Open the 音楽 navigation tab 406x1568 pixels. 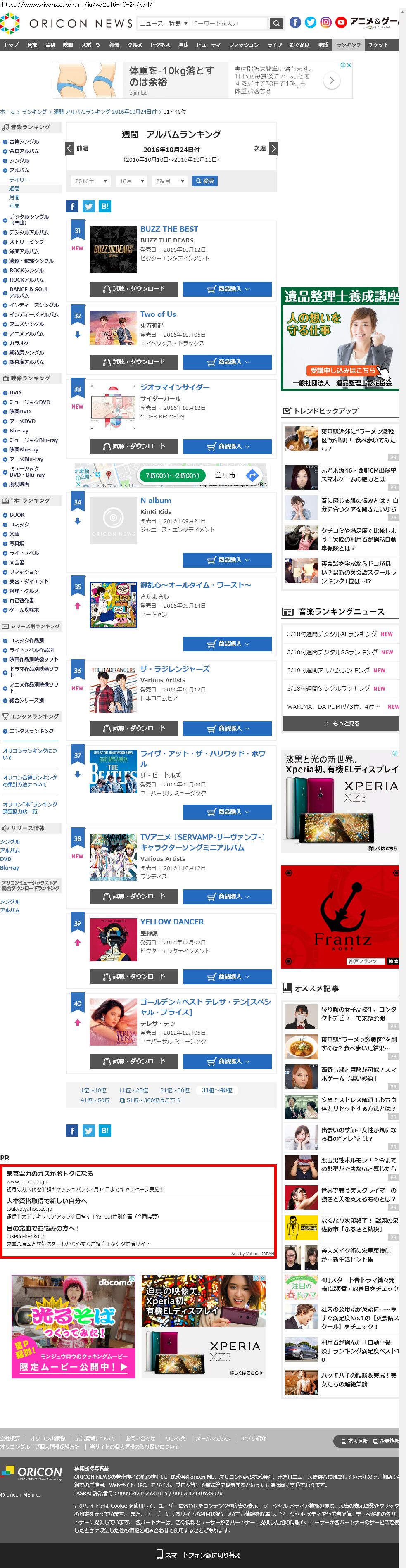pyautogui.click(x=50, y=45)
